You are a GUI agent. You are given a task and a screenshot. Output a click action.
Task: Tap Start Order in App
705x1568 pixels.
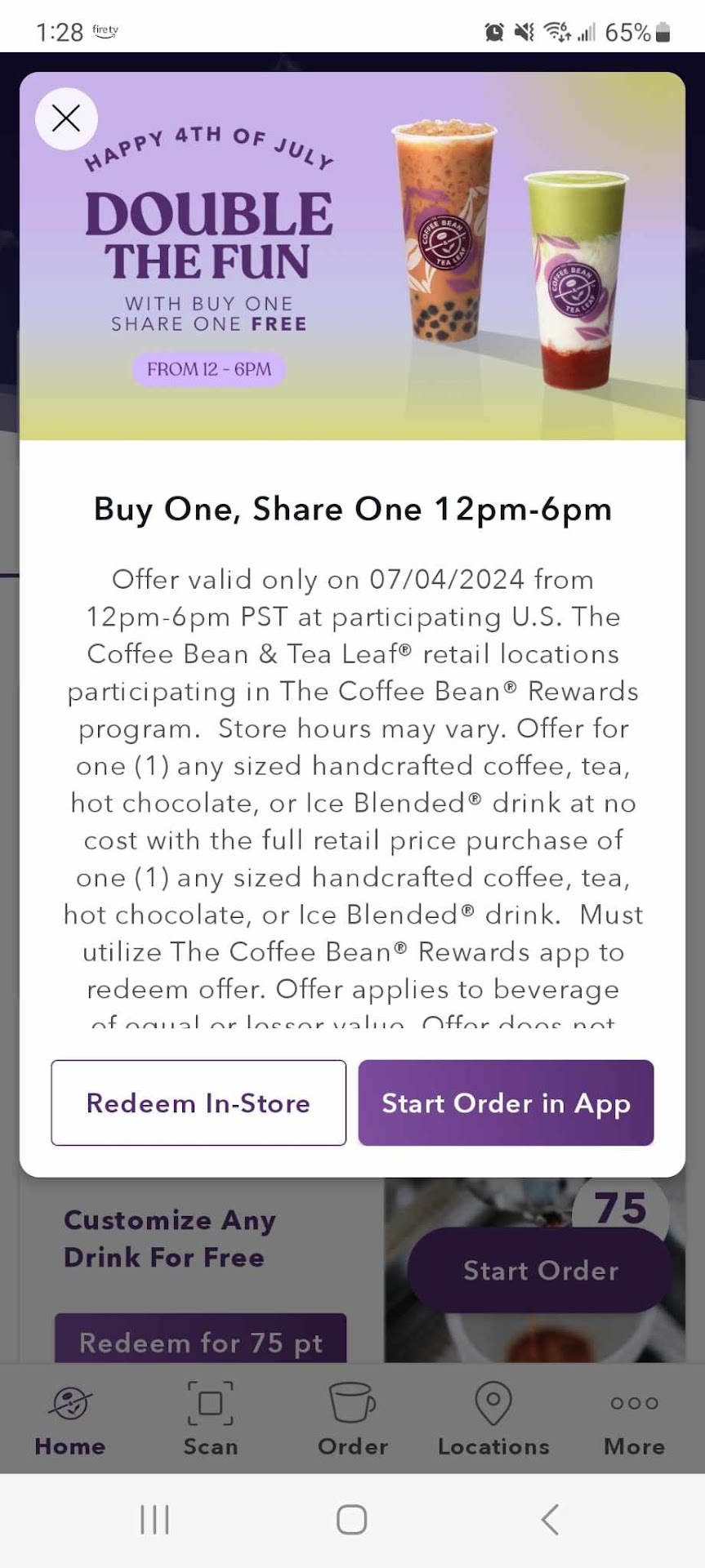(x=506, y=1102)
